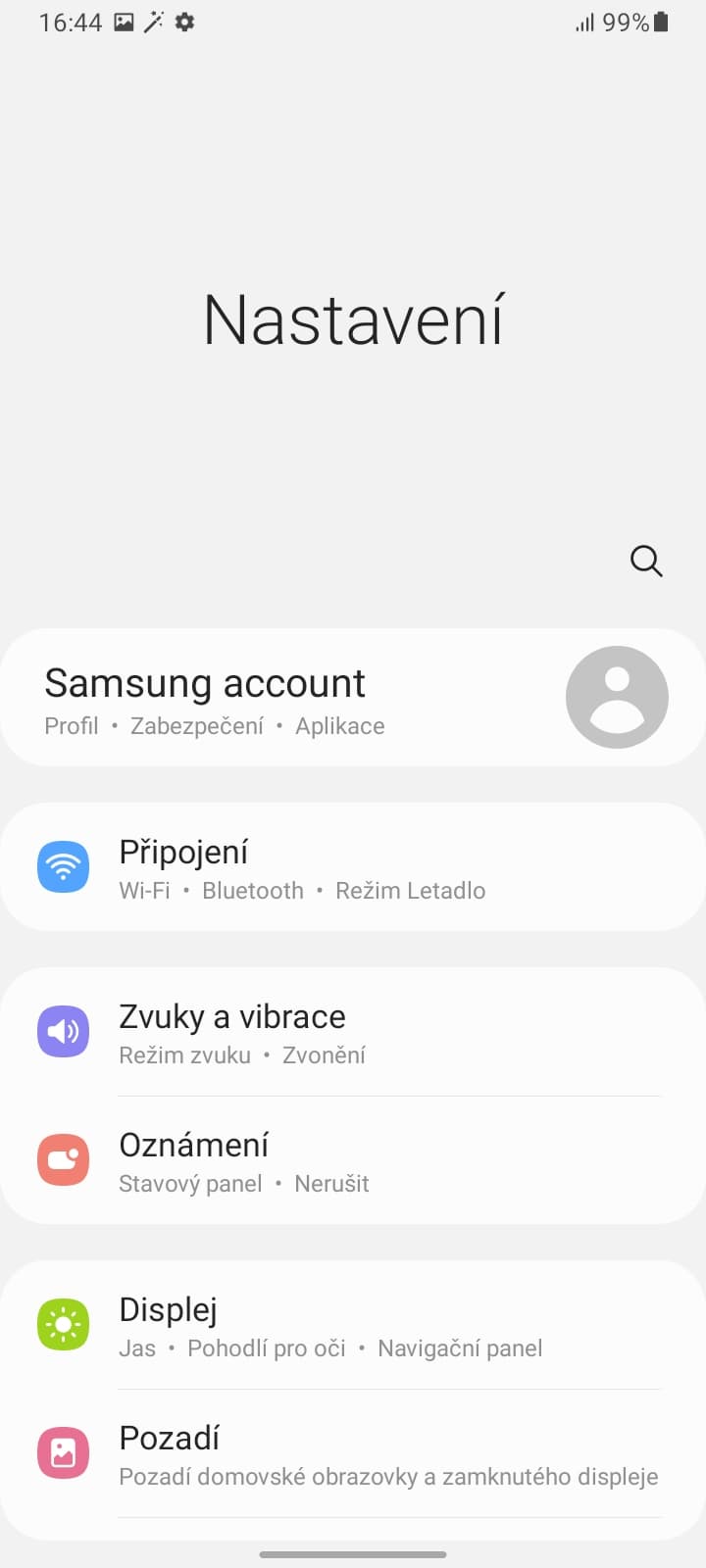The width and height of the screenshot is (706, 1568).
Task: Open Samsung account profile
Action: pos(353,698)
